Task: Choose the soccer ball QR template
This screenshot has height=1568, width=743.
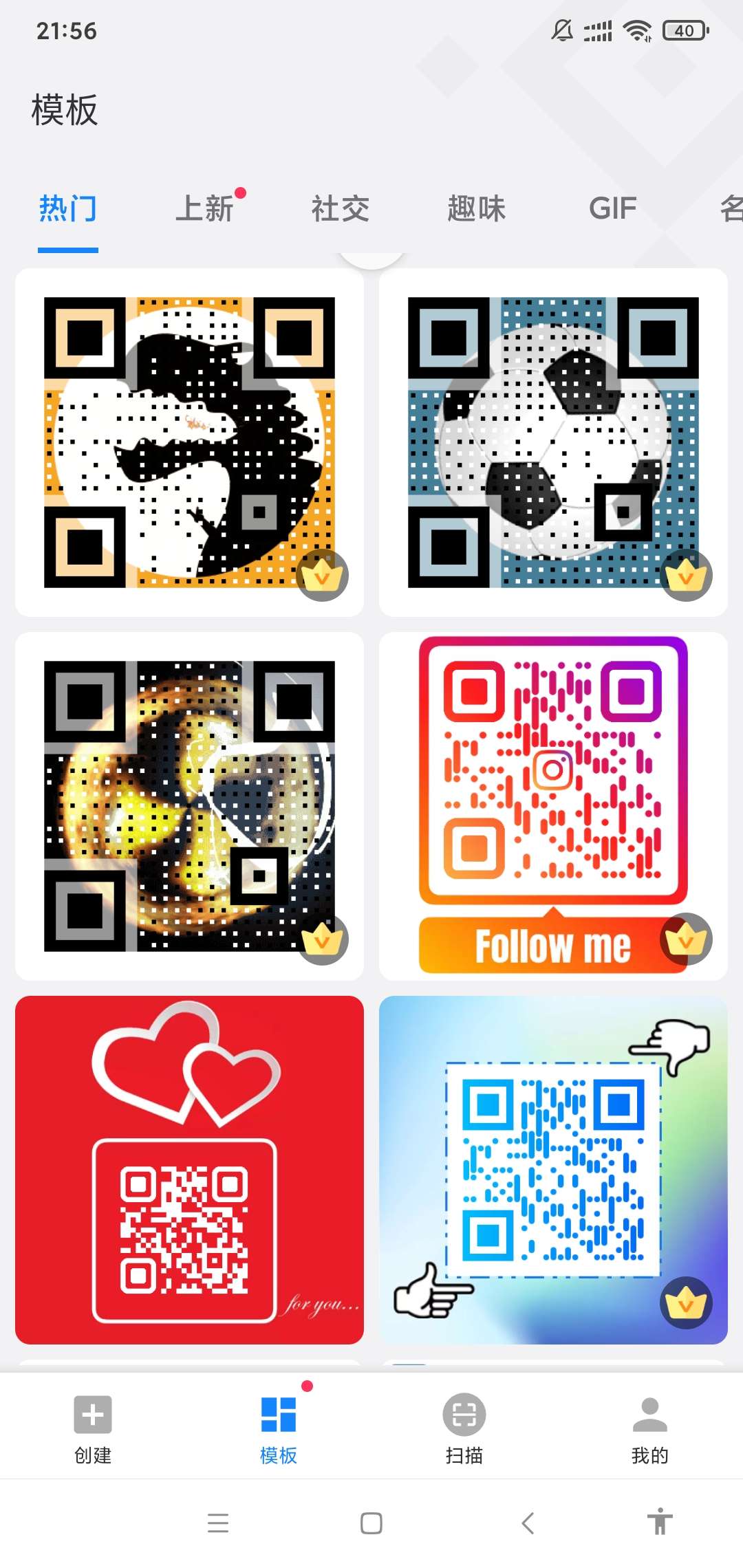Action: tap(553, 442)
